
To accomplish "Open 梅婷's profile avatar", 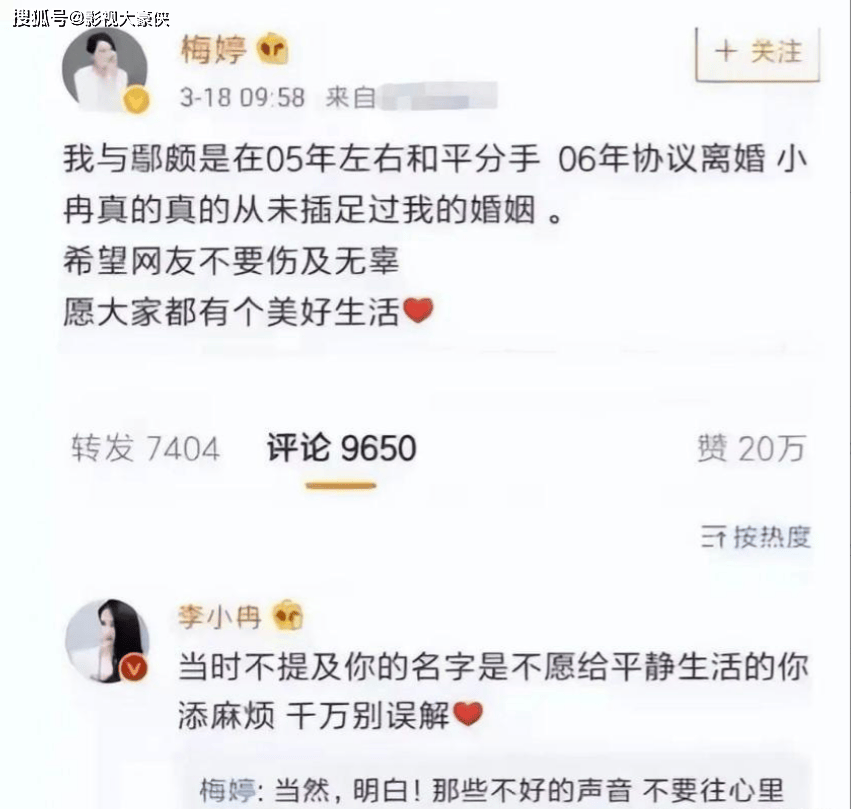I will (104, 72).
